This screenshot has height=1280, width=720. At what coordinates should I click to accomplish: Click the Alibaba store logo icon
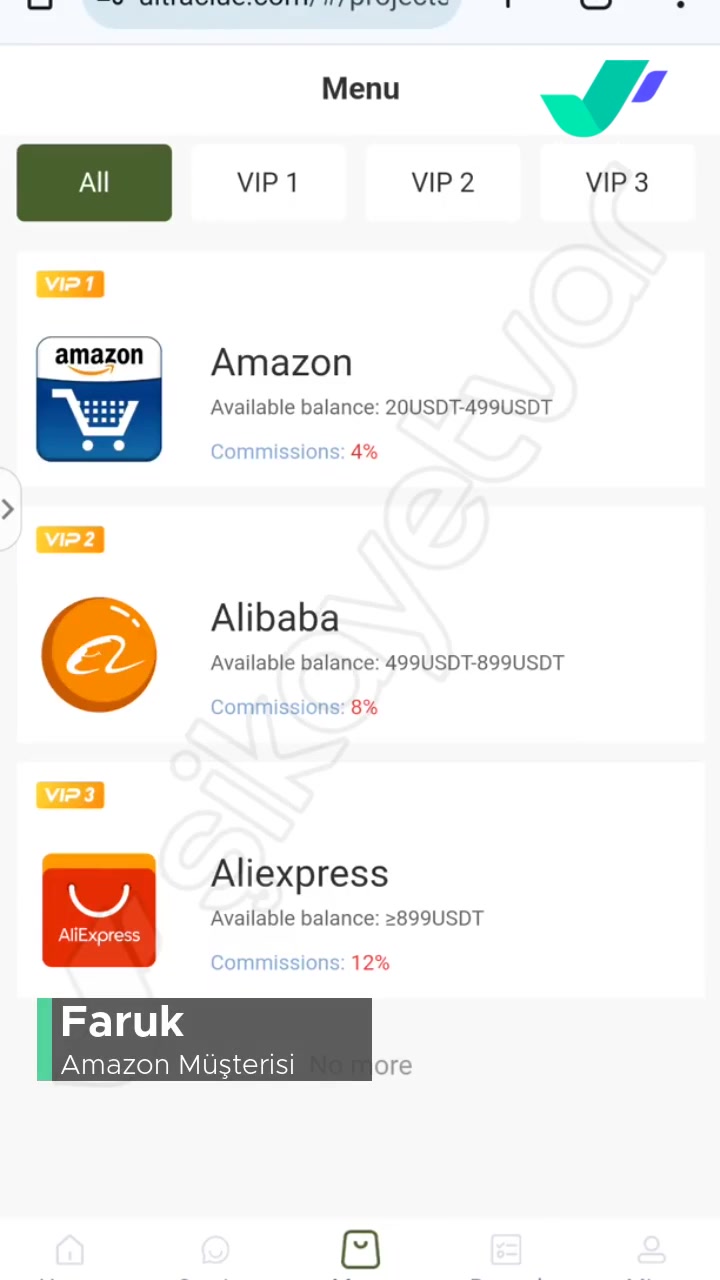[99, 654]
